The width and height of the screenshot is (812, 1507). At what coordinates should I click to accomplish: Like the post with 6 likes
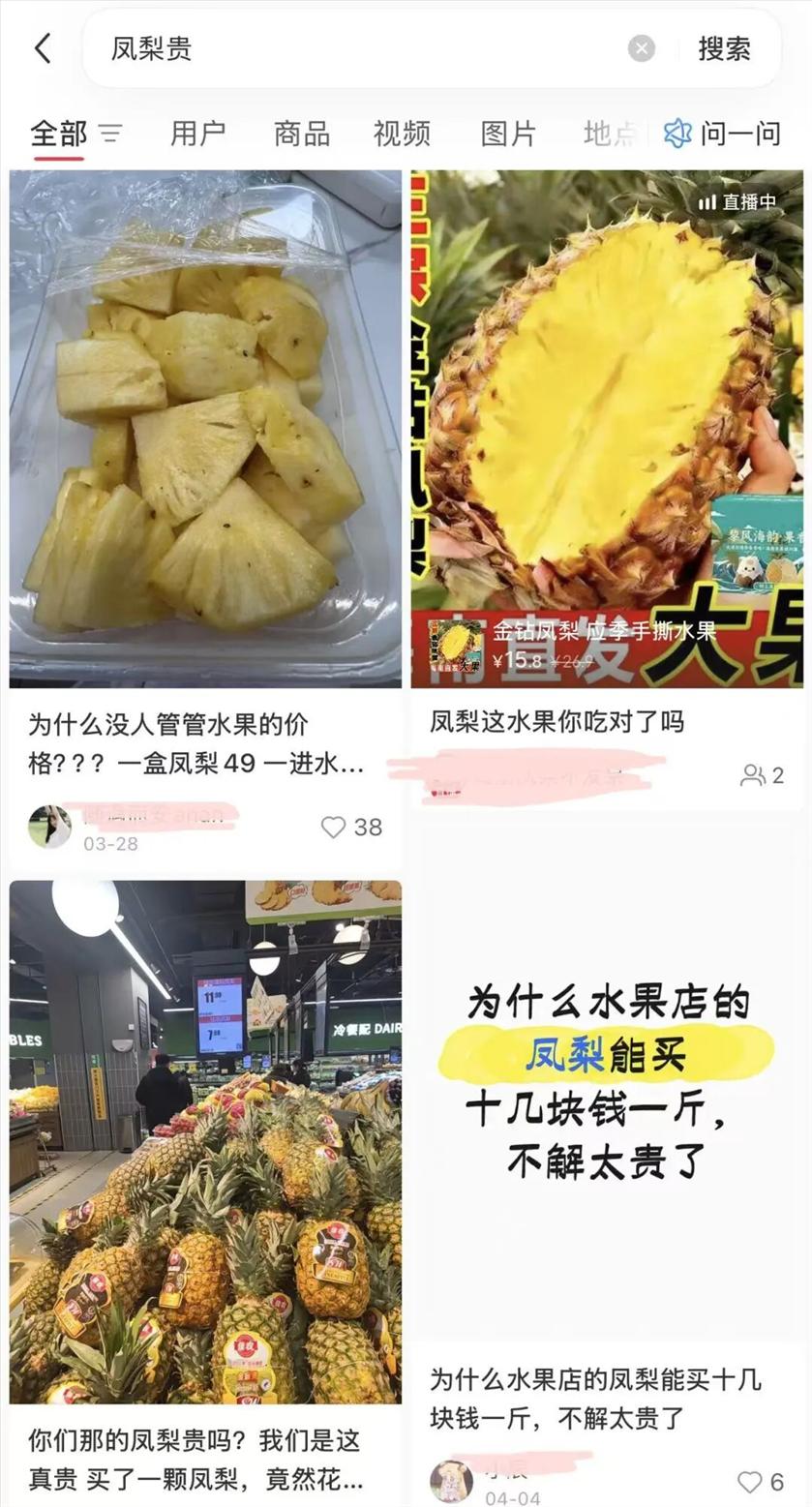[761, 1482]
